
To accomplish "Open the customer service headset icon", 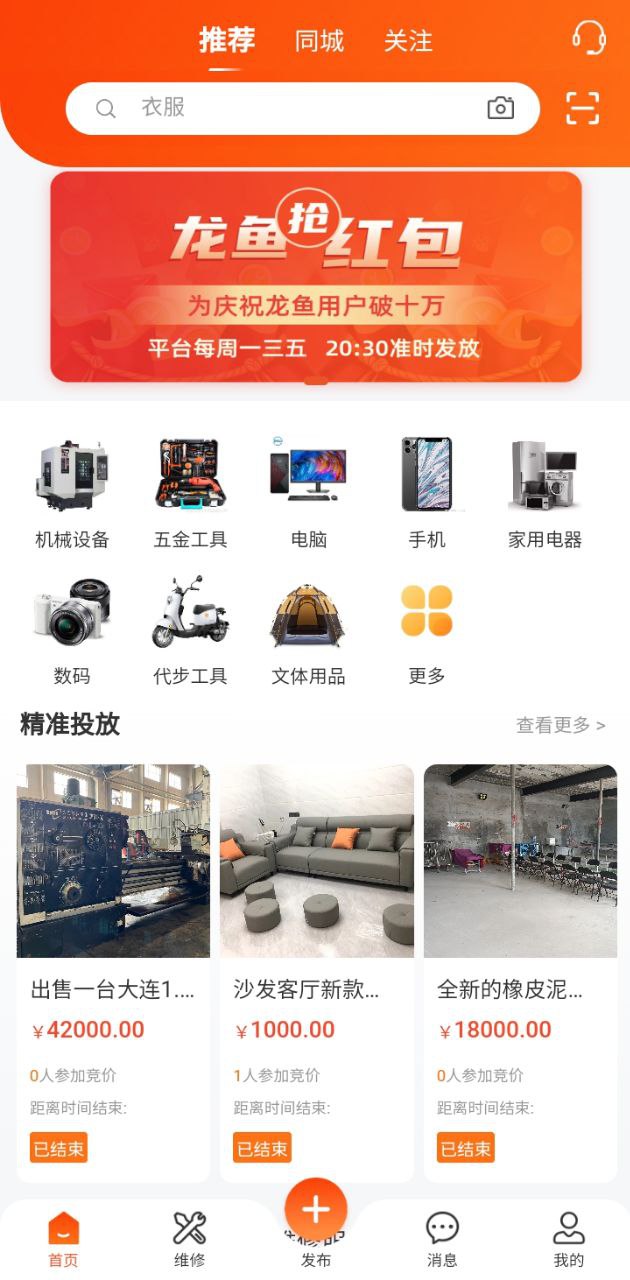I will tap(589, 38).
